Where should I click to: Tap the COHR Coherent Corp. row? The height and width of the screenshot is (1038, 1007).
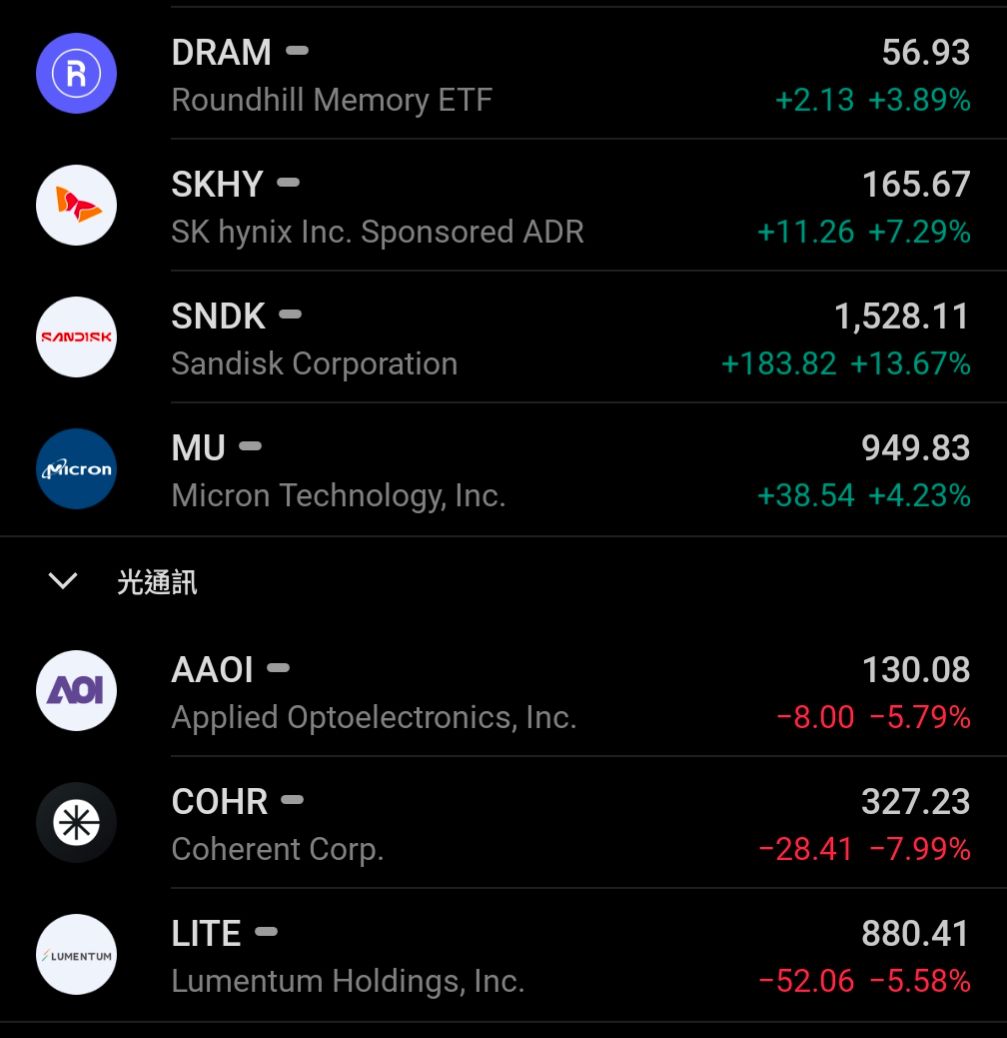pyautogui.click(x=503, y=822)
